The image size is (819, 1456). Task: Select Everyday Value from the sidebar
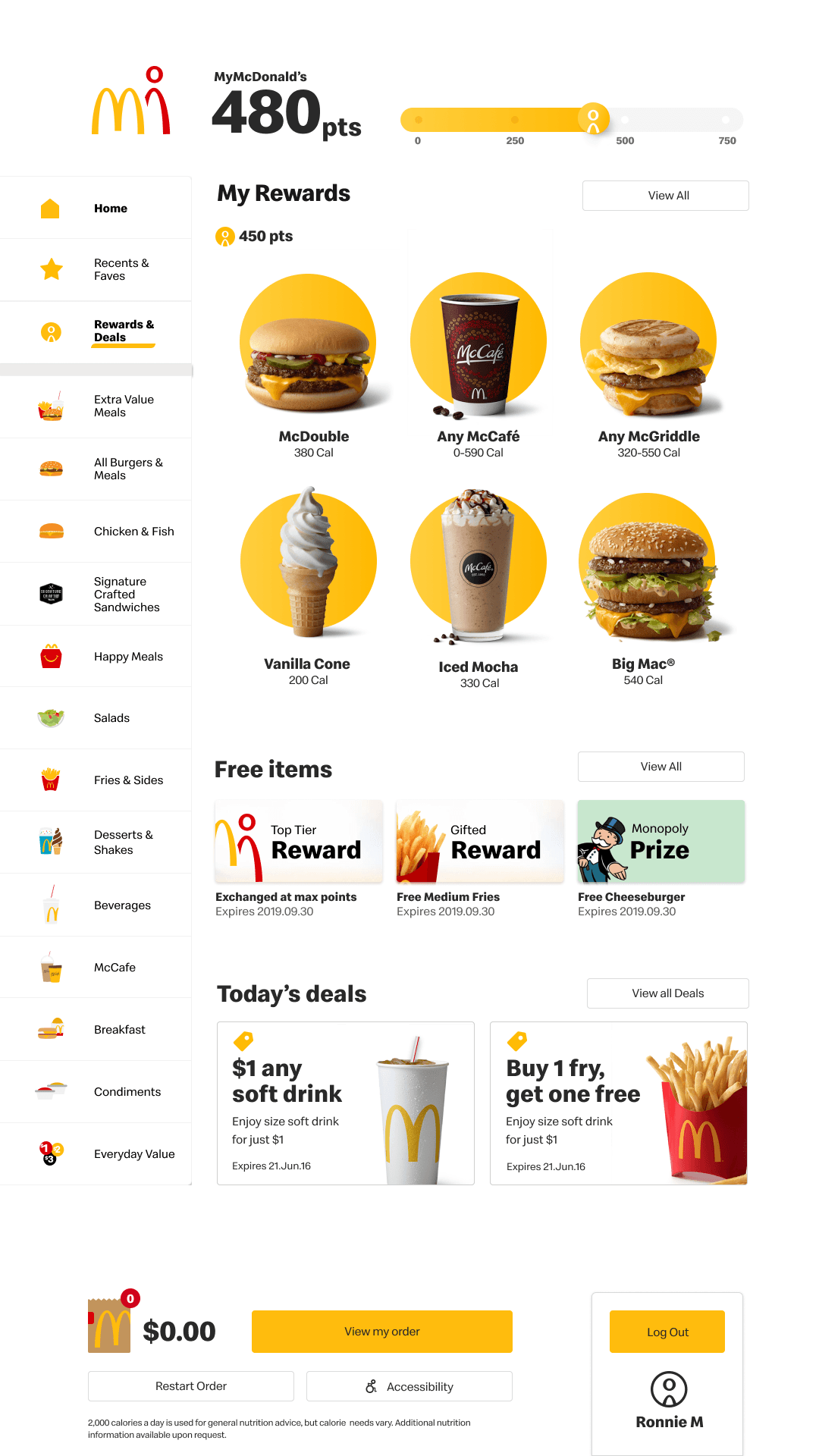tap(50, 1153)
